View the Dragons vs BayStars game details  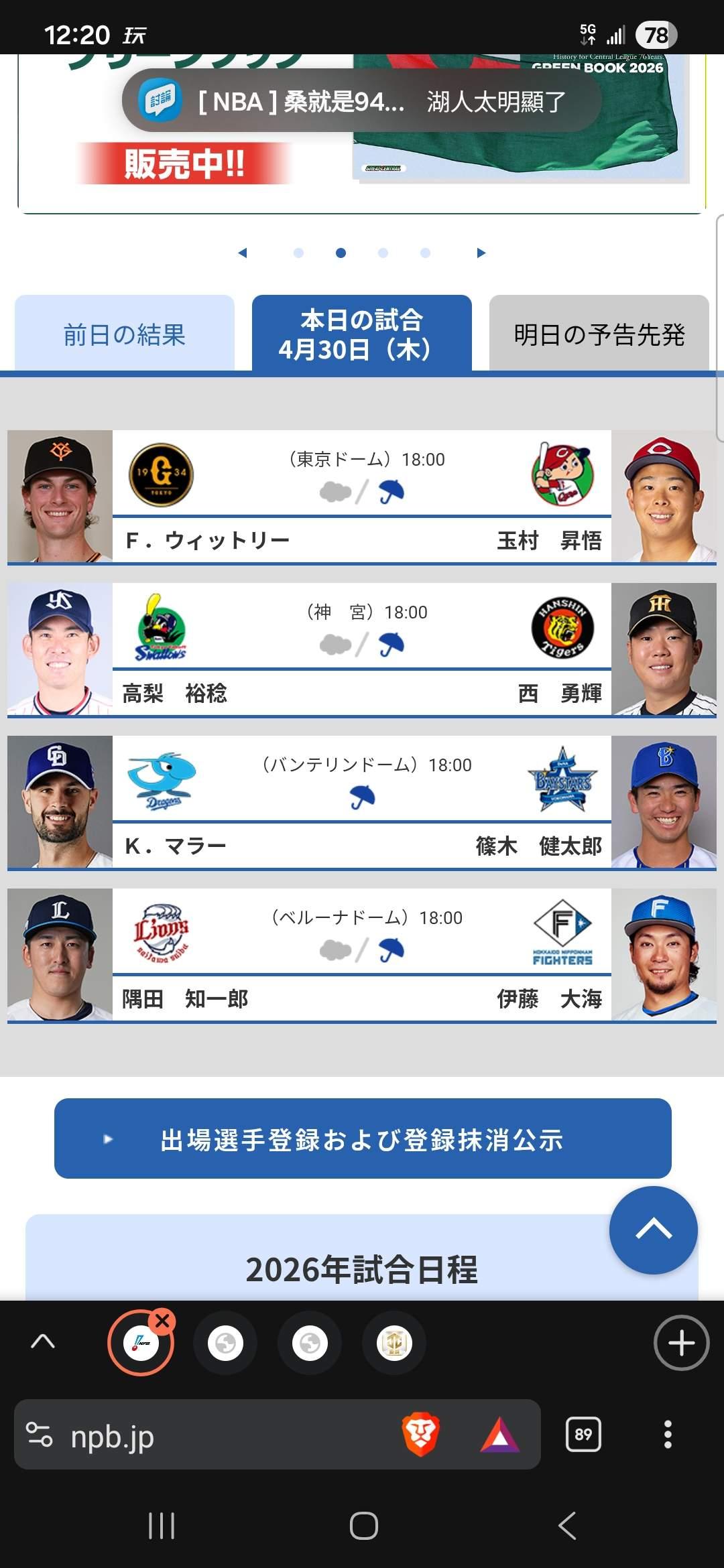[x=362, y=801]
